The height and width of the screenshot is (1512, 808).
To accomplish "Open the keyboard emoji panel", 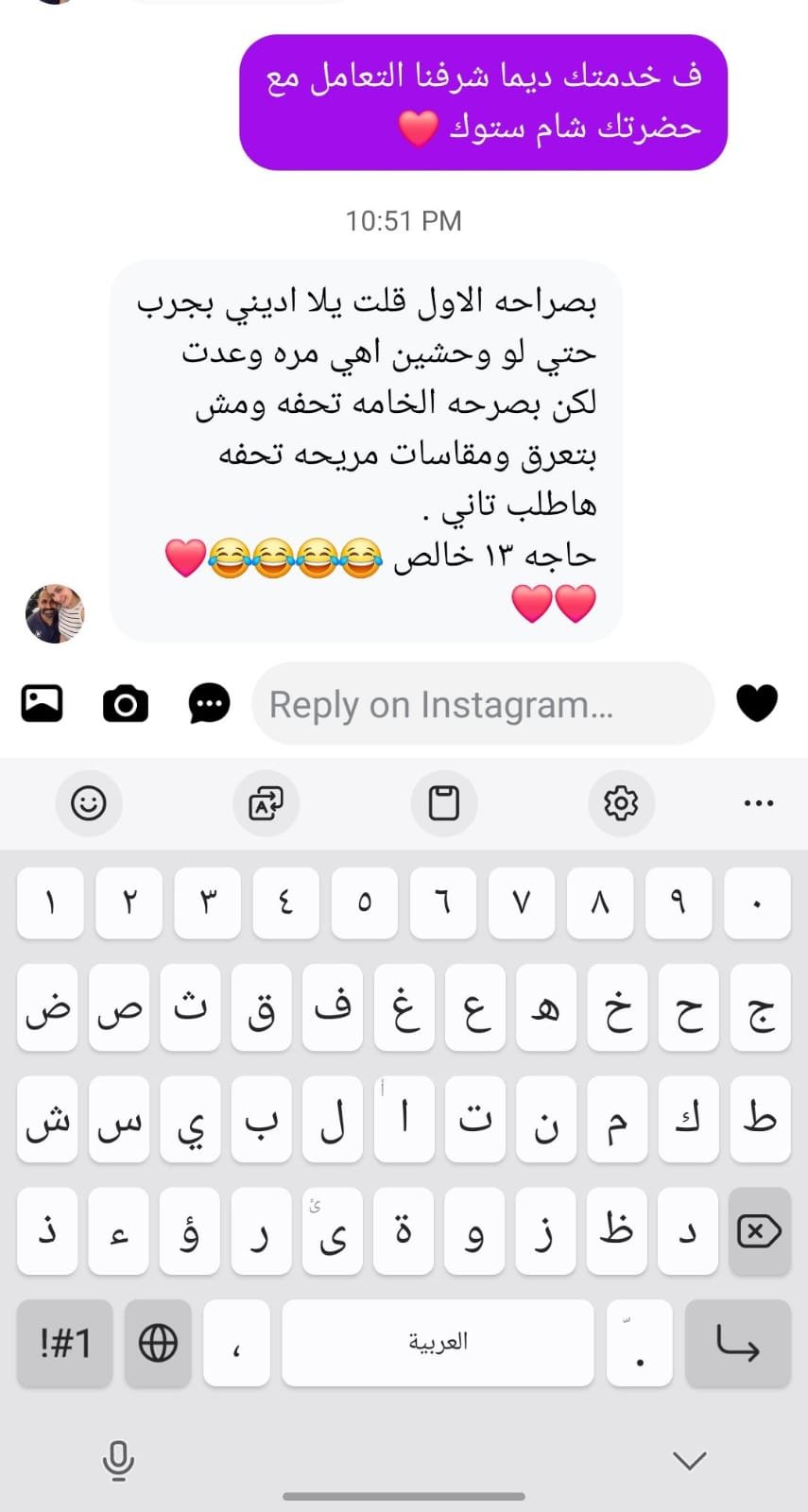I will point(89,803).
